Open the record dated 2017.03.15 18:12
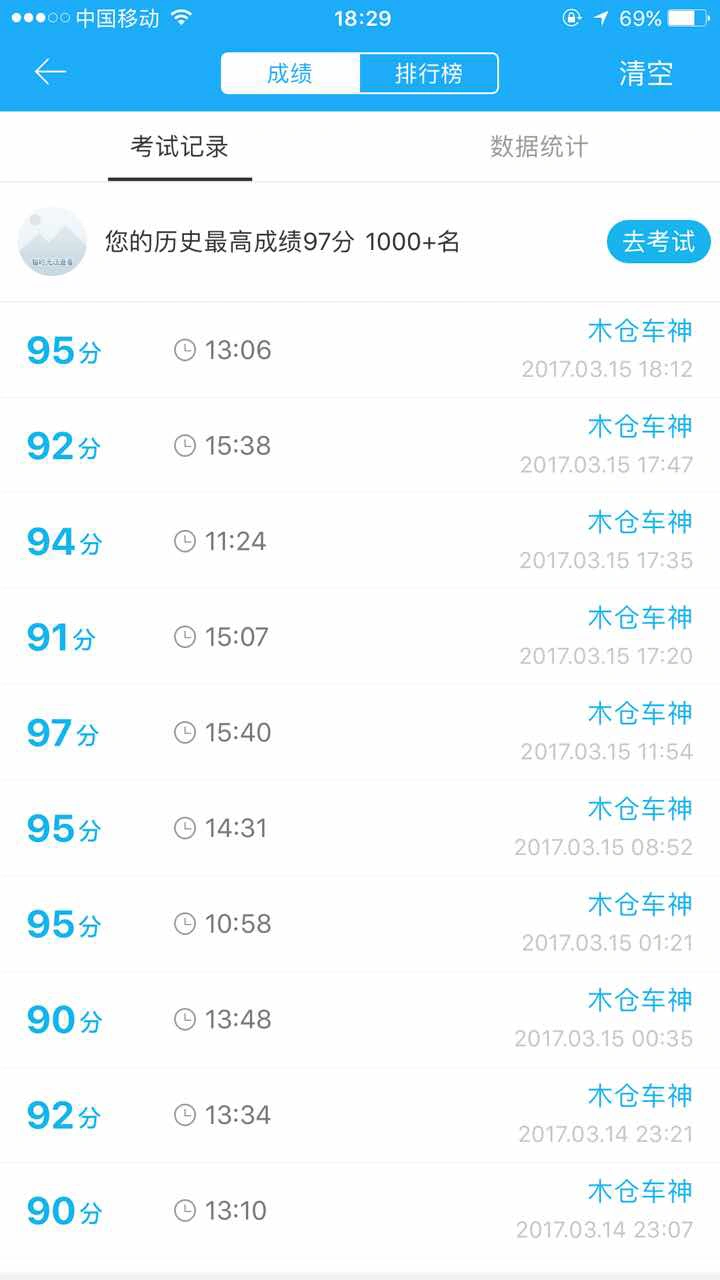This screenshot has height=1280, width=720. point(360,350)
